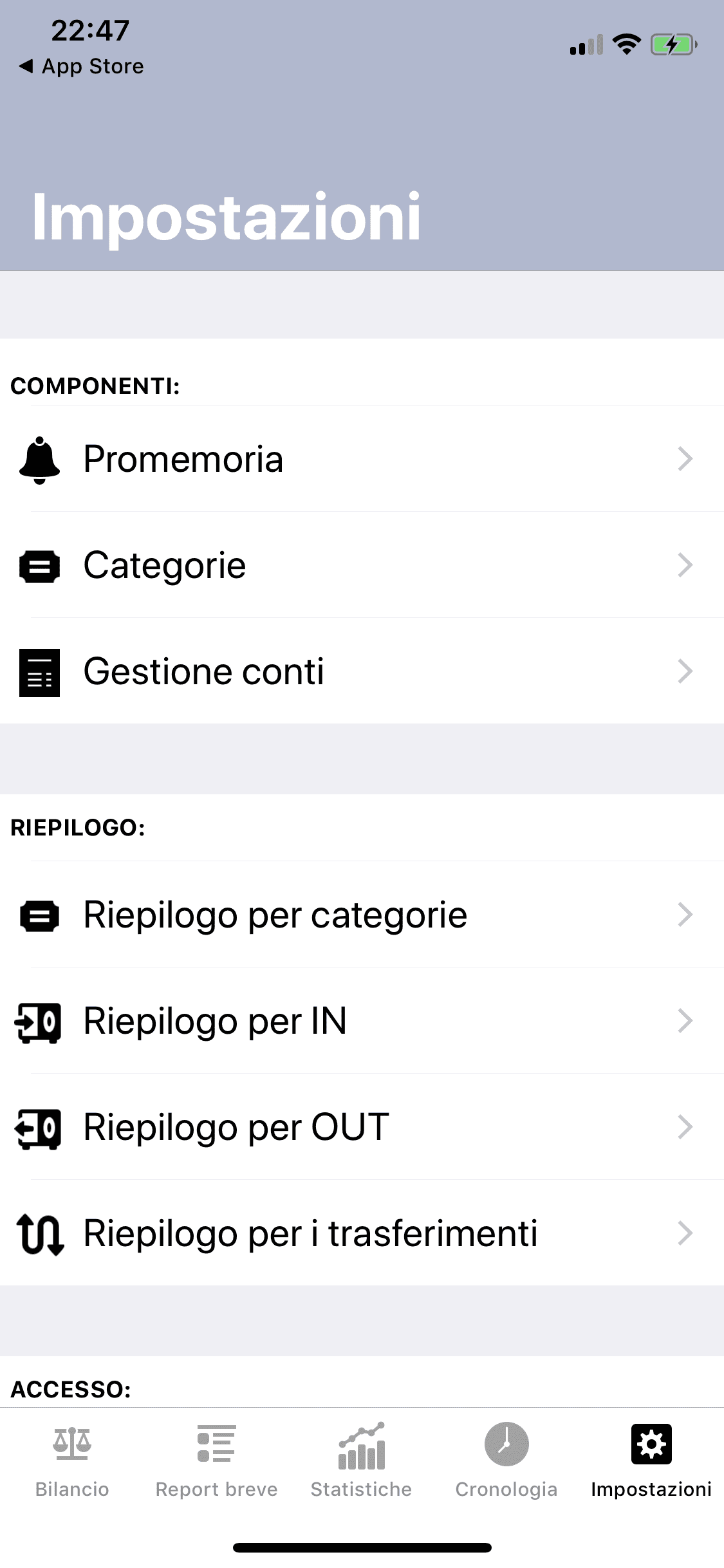Open Riepilogo per IN
The image size is (724, 1568).
362,1021
